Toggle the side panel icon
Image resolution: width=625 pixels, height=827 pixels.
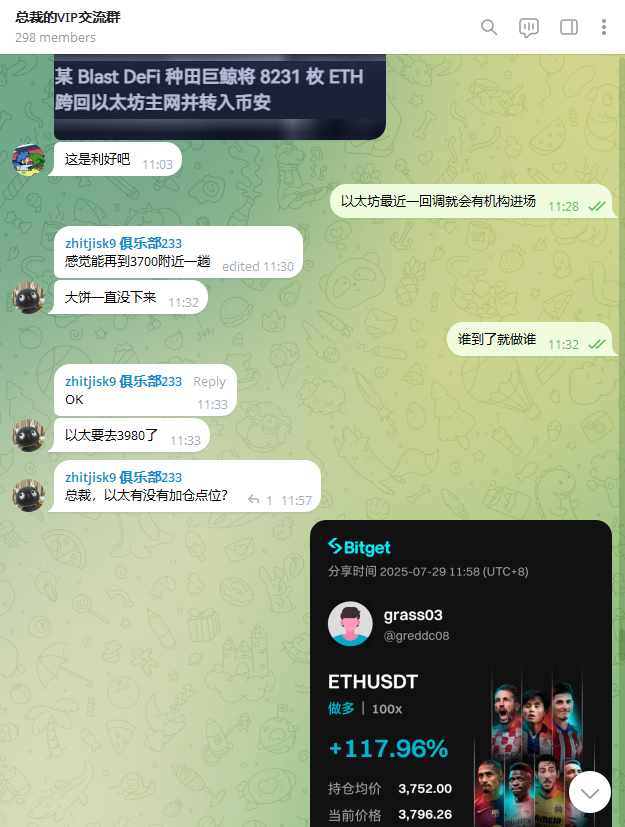tap(569, 27)
